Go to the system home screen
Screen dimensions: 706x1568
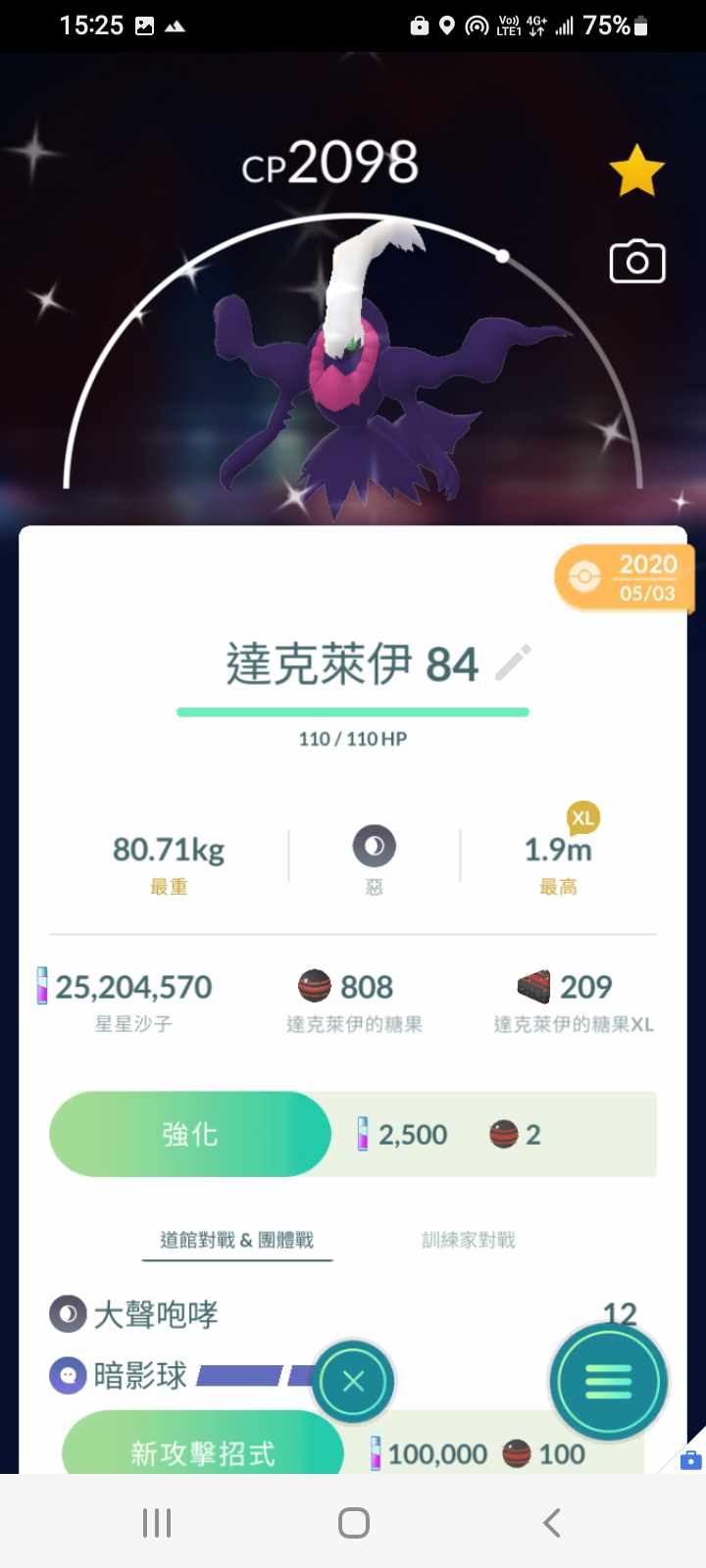353,1522
